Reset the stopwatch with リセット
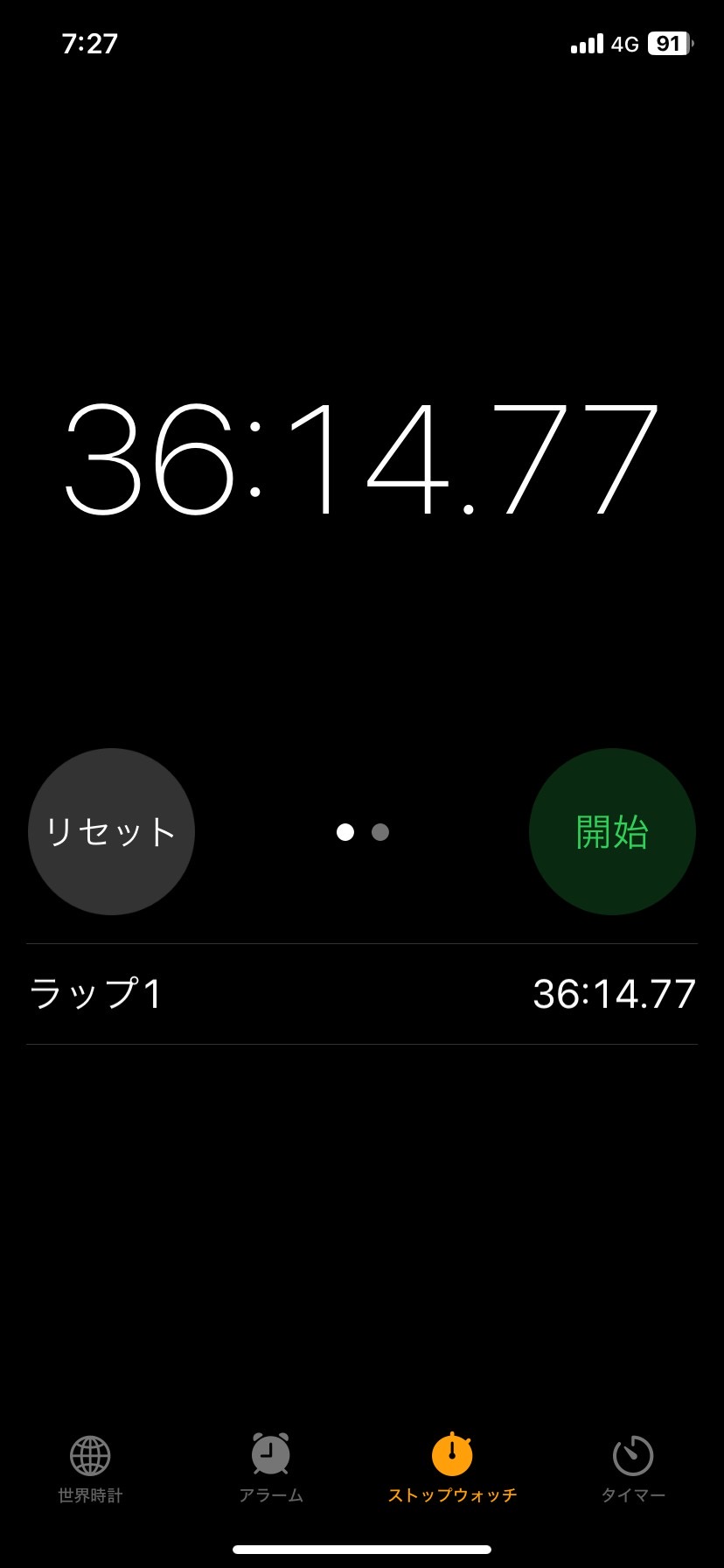 (111, 831)
